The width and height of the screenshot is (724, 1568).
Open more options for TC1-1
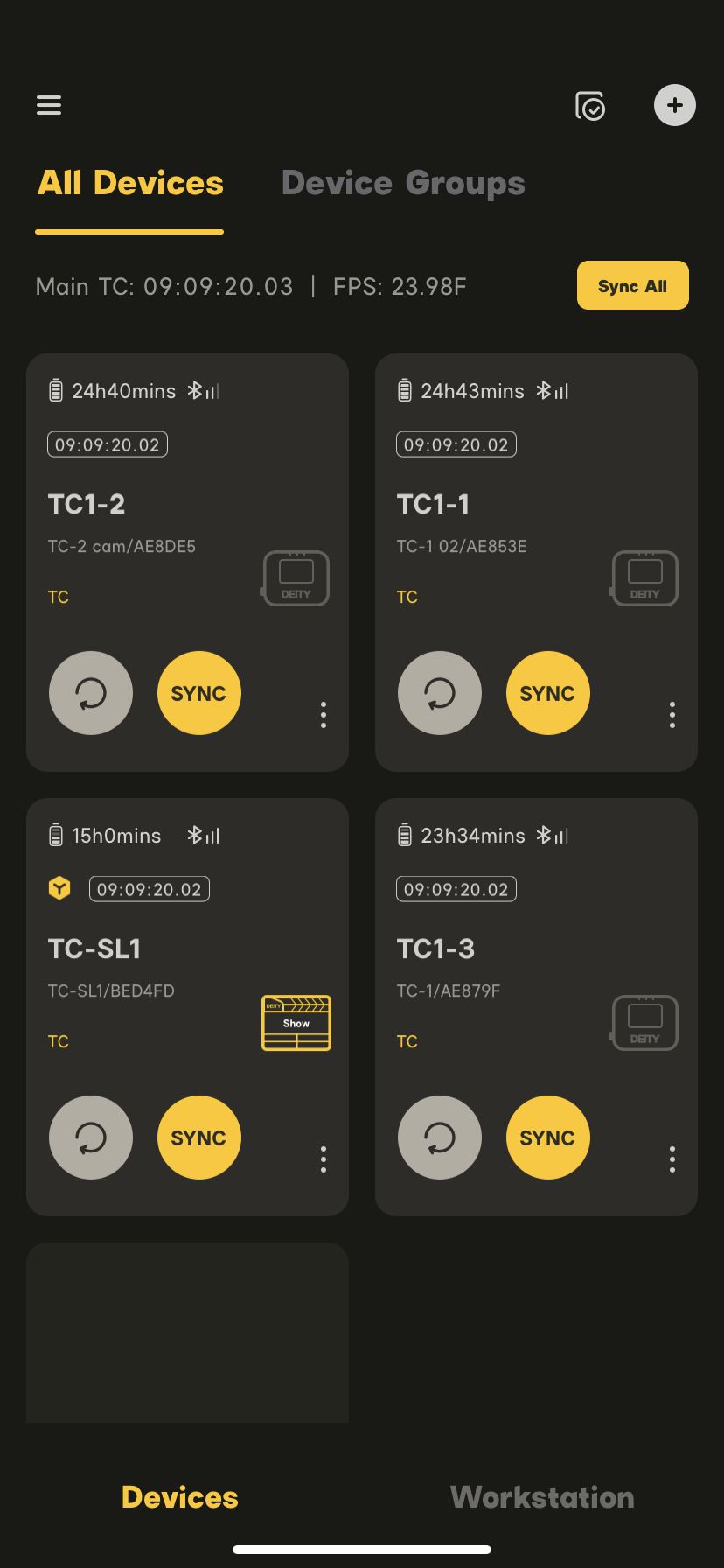pos(672,715)
